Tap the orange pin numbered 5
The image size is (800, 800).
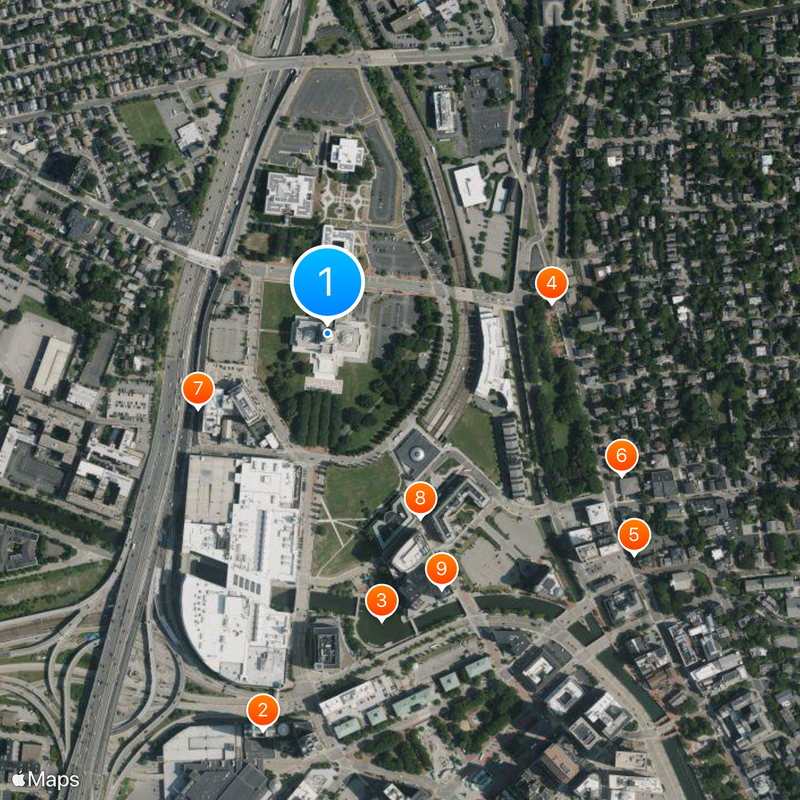point(633,535)
